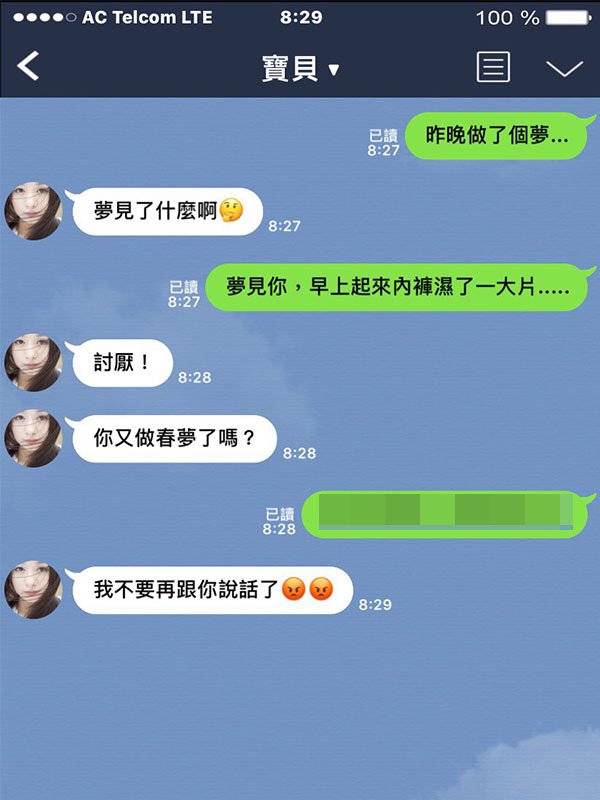This screenshot has height=800, width=600.
Task: Open avatar next to 你又做春夢了嗎？ message
Action: [33, 438]
